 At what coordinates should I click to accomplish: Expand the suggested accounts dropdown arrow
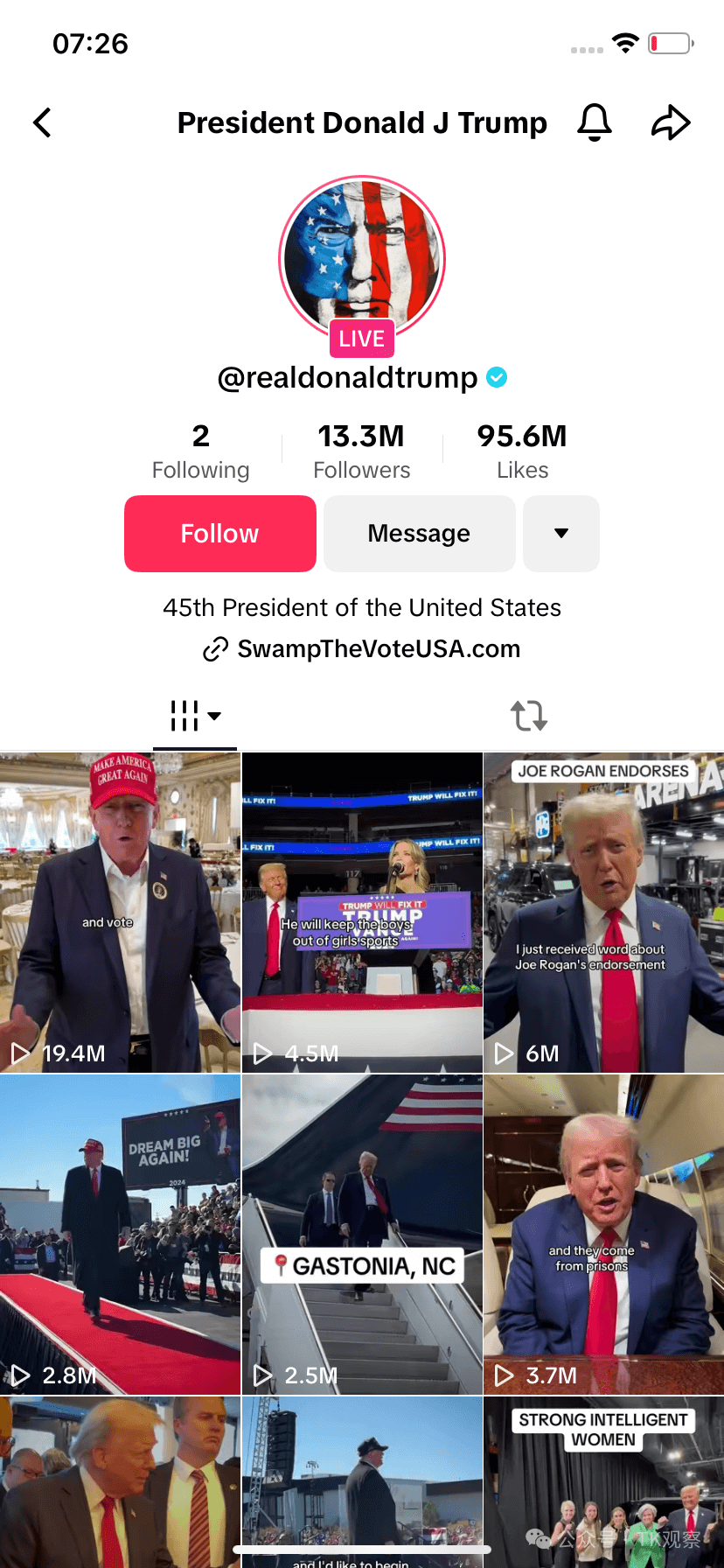coord(561,534)
